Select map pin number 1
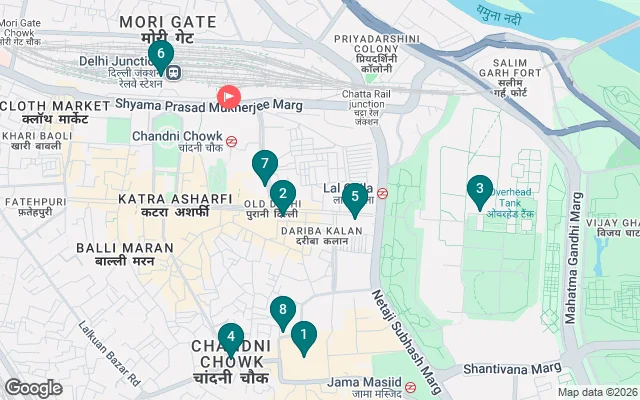 pyautogui.click(x=303, y=336)
